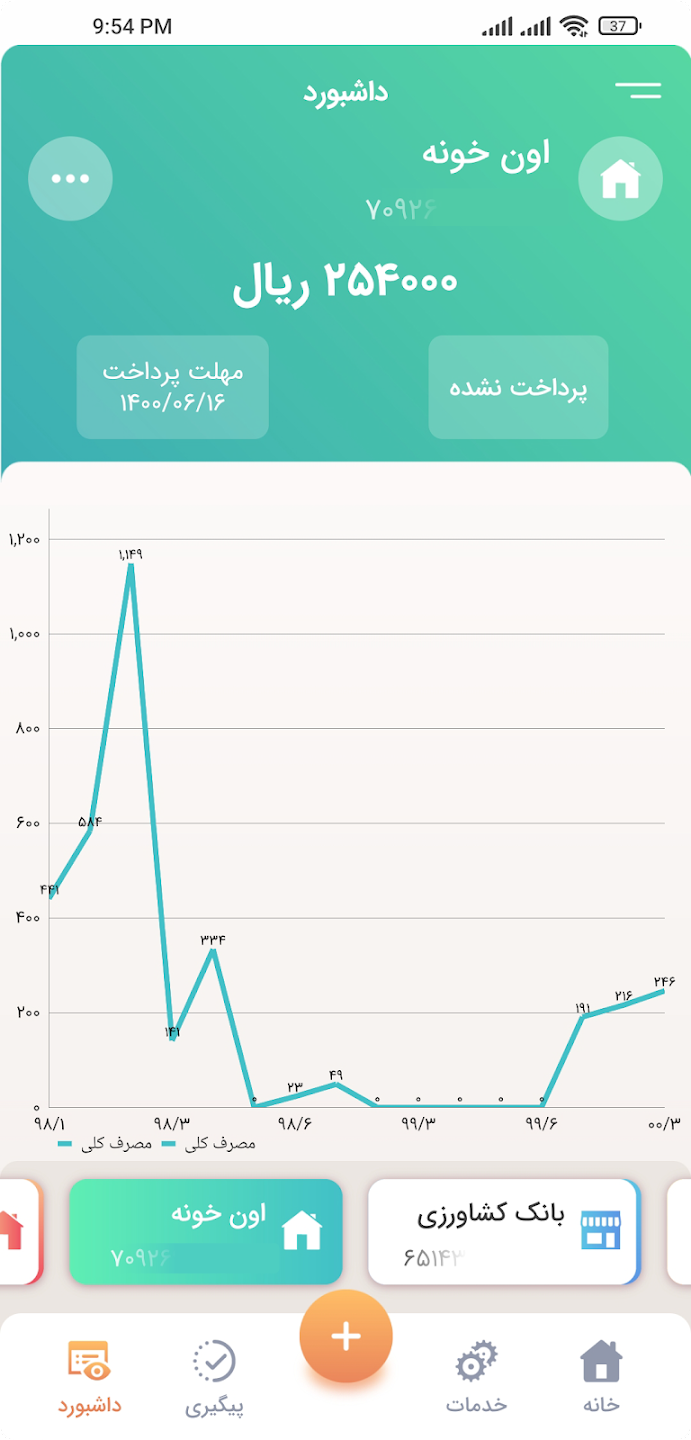Switch to the داشبورد tab
This screenshot has width=691, height=1440.
89,1377
